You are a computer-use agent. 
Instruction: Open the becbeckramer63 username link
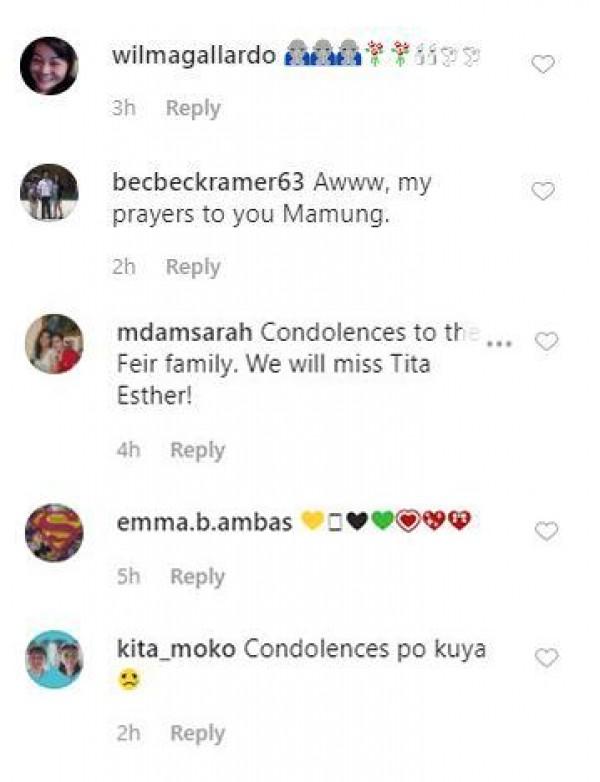(210, 184)
